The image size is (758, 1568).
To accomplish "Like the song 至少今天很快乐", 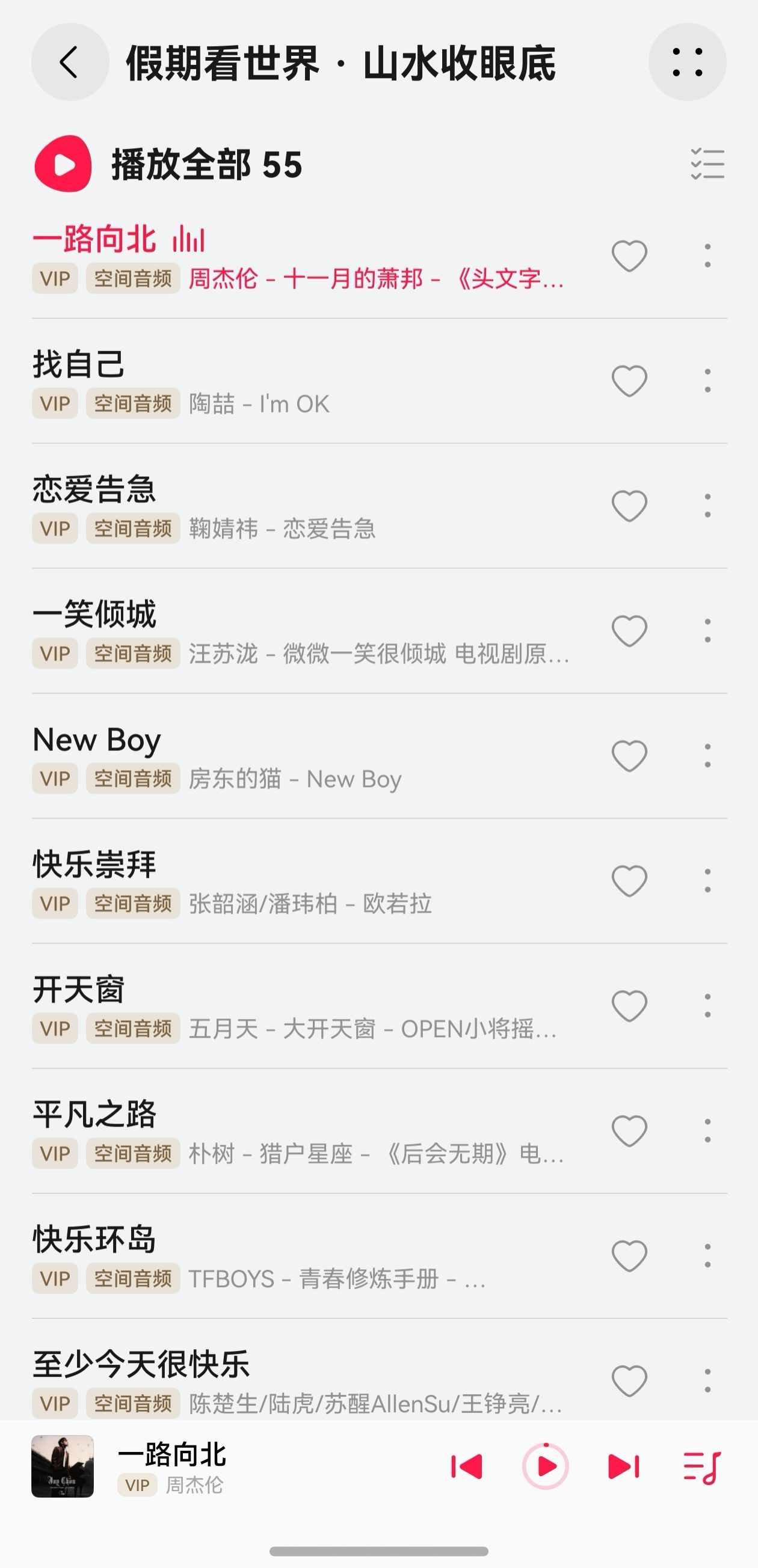I will pos(629,1380).
